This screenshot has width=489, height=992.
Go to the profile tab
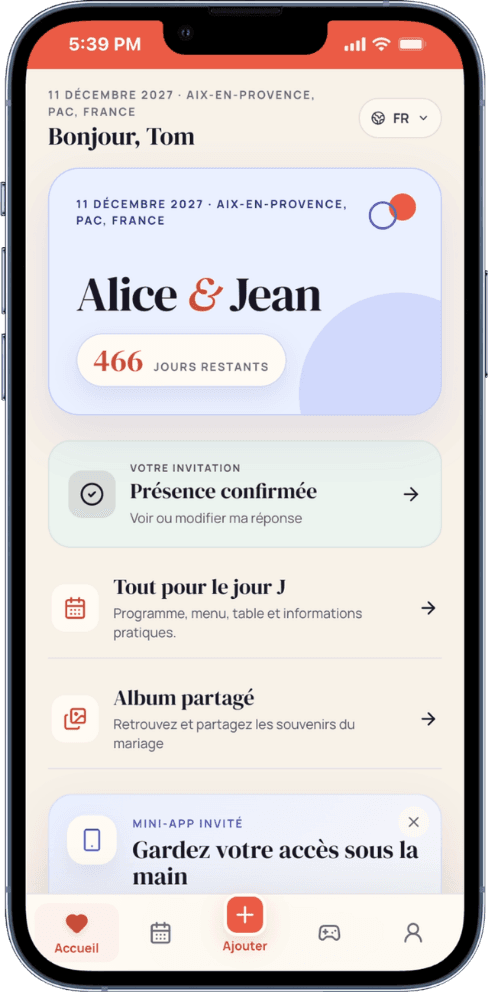(413, 933)
